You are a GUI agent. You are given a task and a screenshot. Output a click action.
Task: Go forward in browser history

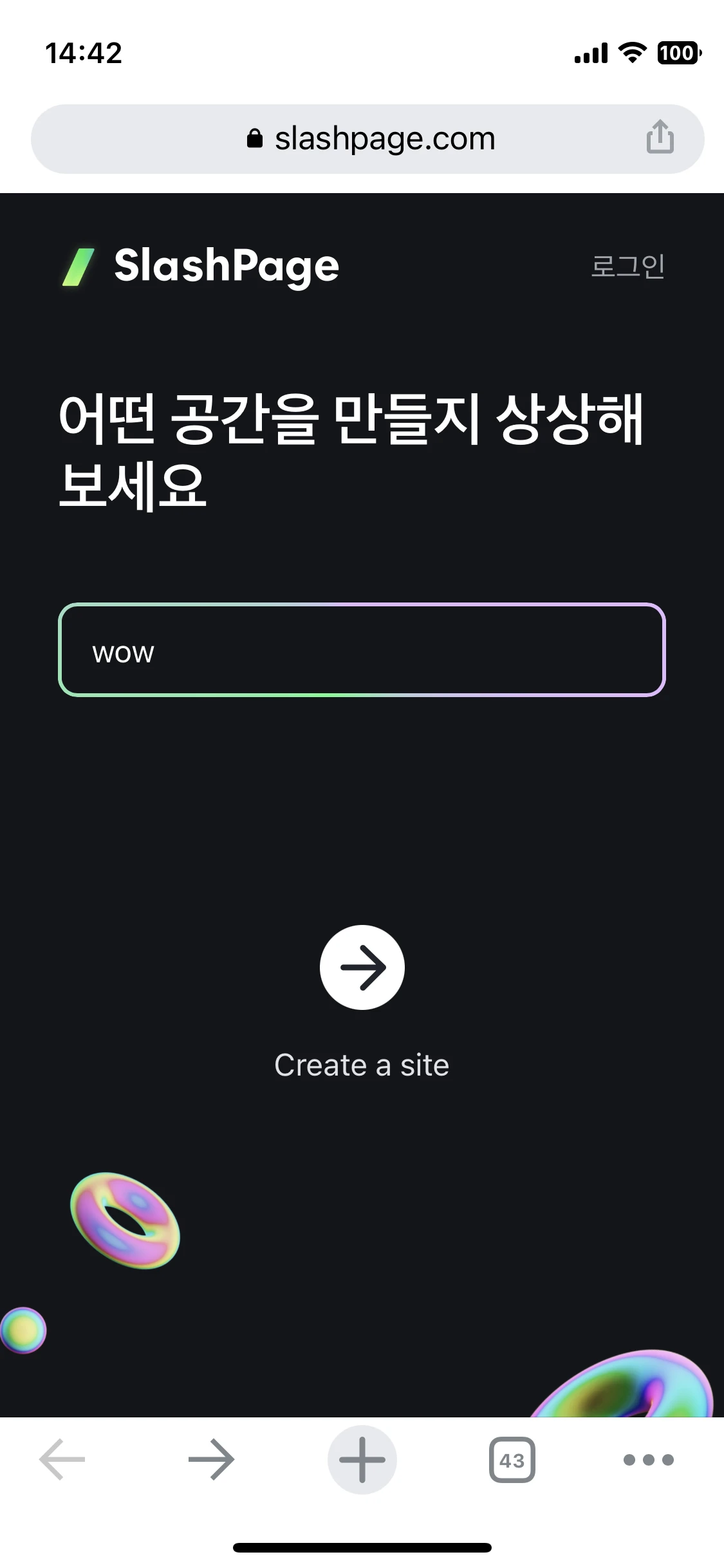click(x=211, y=1459)
